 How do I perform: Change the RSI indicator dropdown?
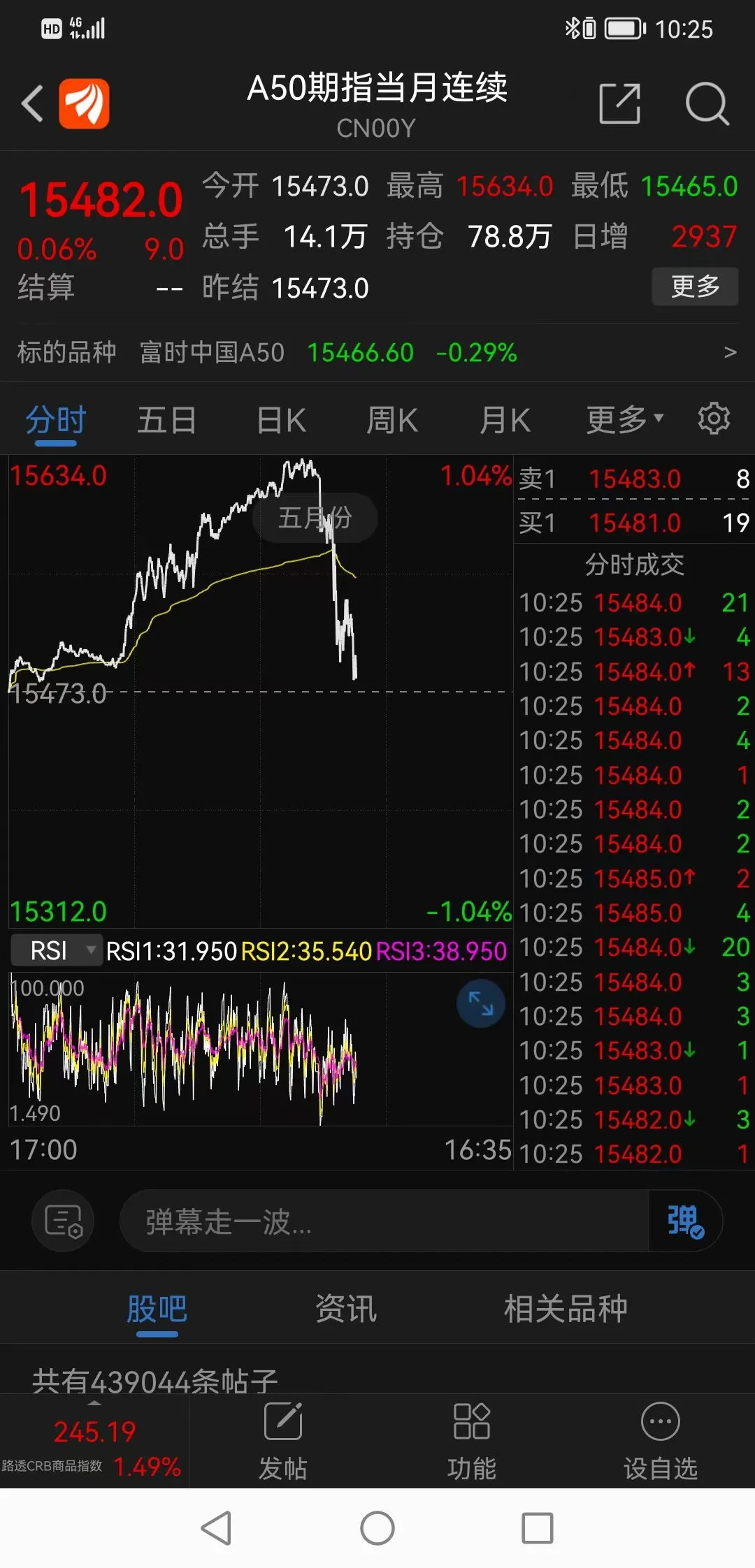tap(57, 951)
